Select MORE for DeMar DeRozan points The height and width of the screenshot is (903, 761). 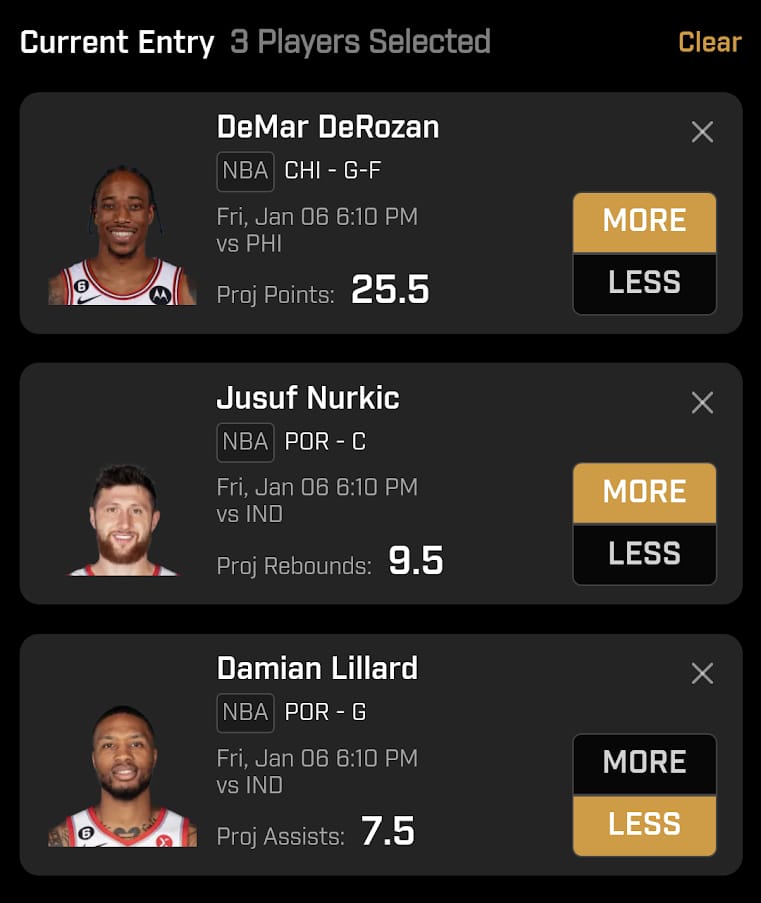pyautogui.click(x=644, y=222)
